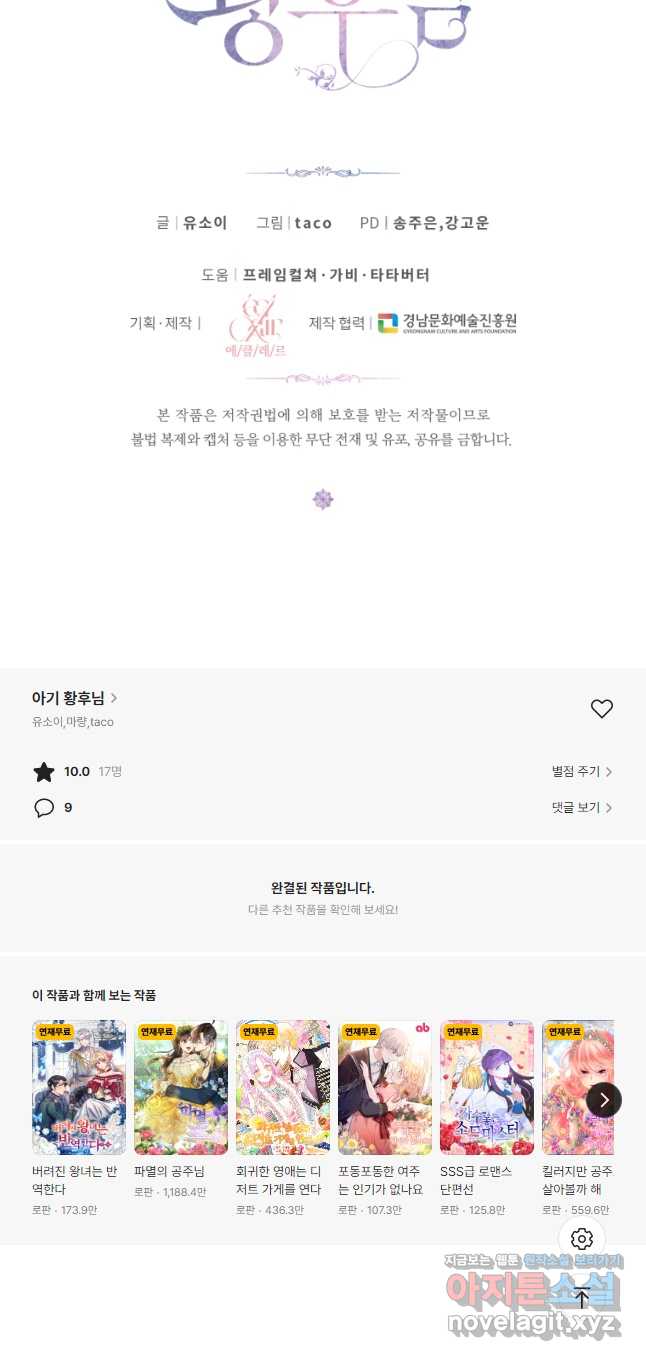Tap 별점 주기 to rate
Viewport: 646px width, 1361px height.
[582, 772]
